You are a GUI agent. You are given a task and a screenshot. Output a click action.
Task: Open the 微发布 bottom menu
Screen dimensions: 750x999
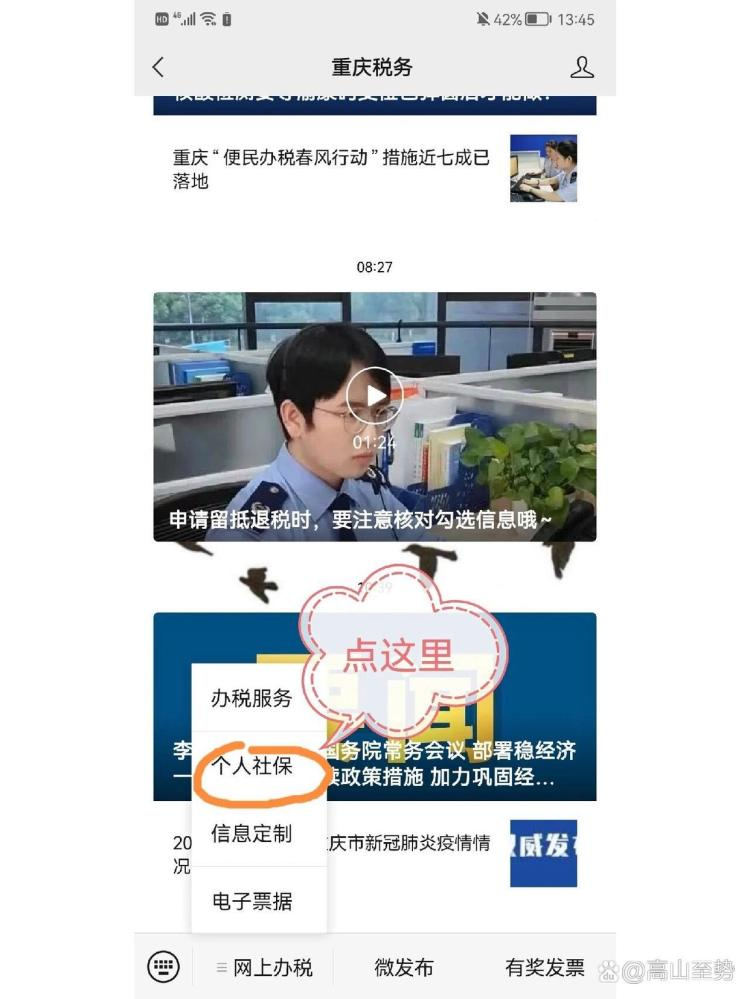click(x=404, y=967)
